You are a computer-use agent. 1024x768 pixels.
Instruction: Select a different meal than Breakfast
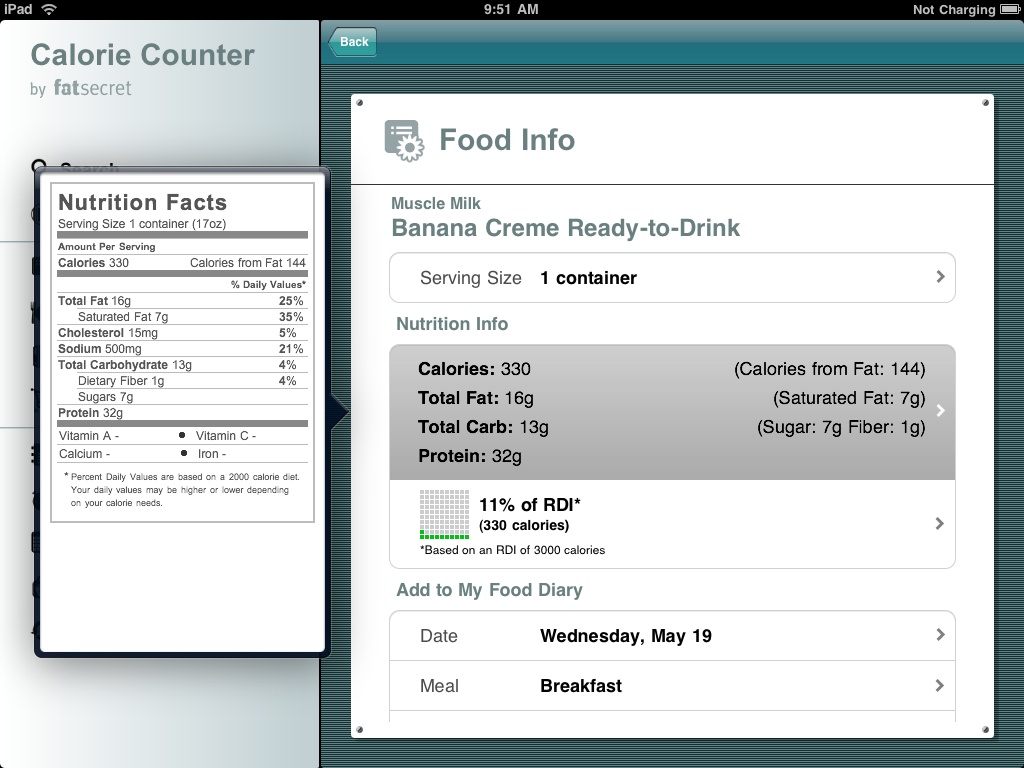671,686
